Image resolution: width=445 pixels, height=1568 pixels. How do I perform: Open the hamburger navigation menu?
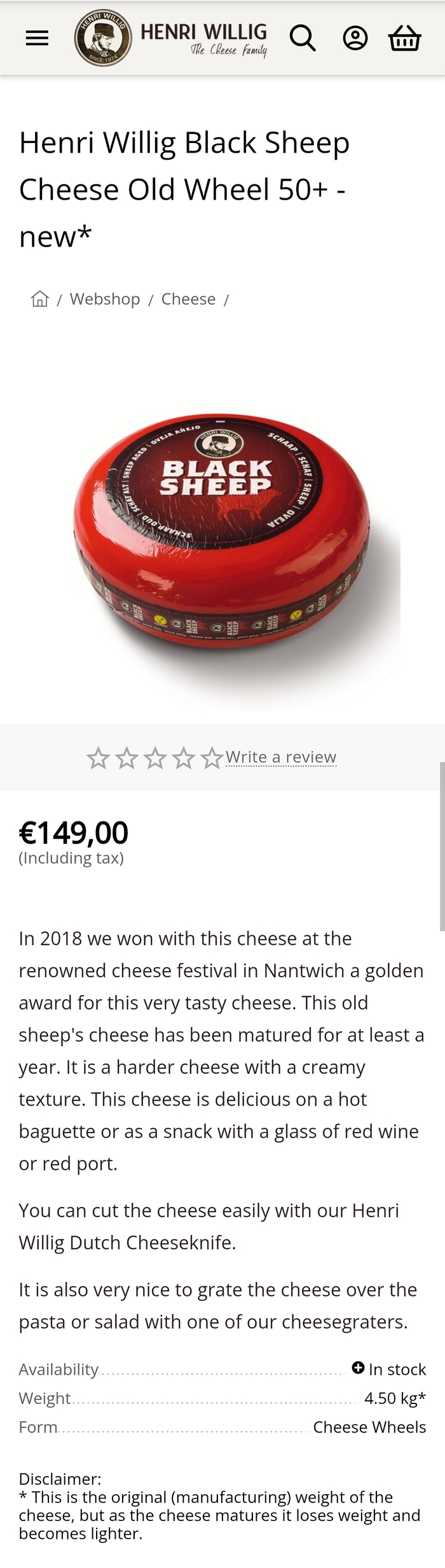[x=37, y=38]
